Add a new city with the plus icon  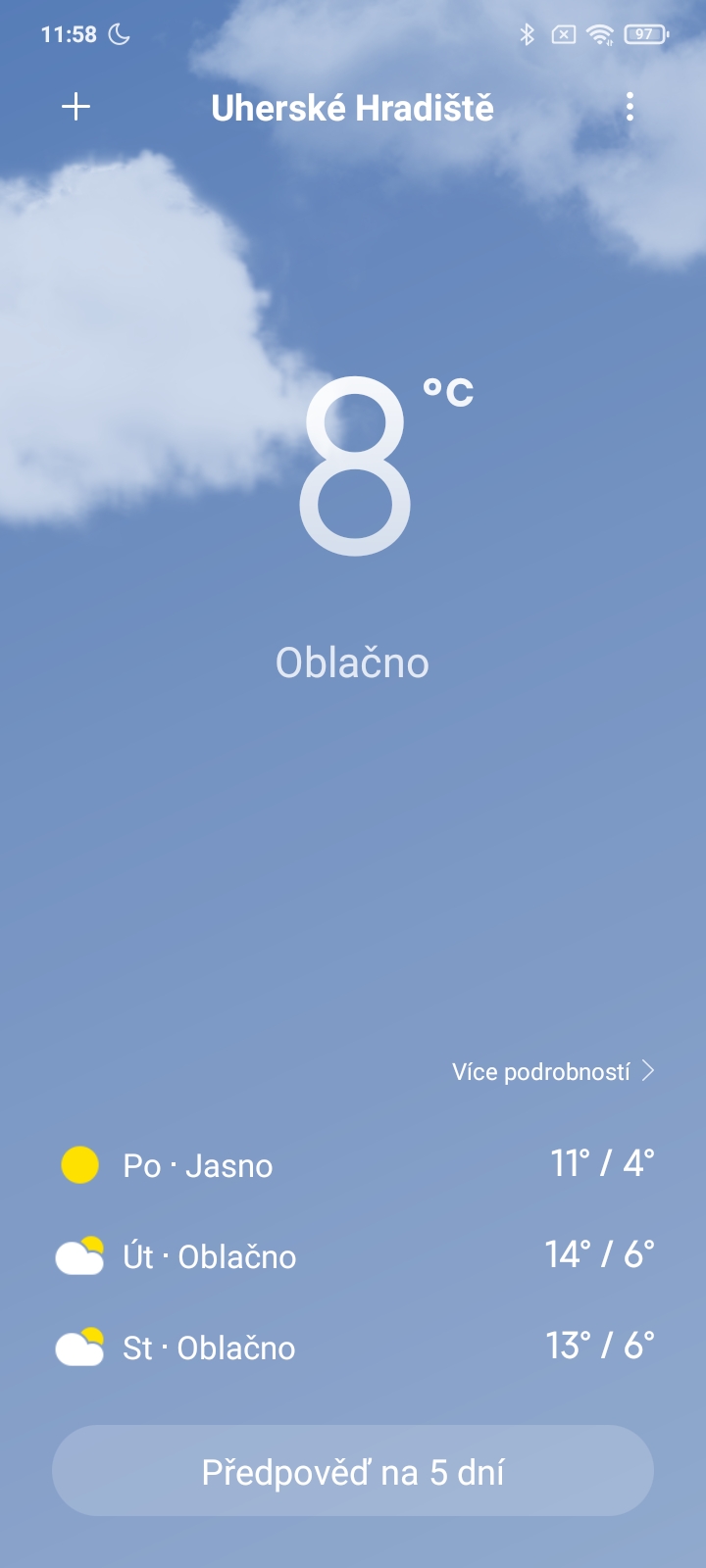click(x=76, y=107)
